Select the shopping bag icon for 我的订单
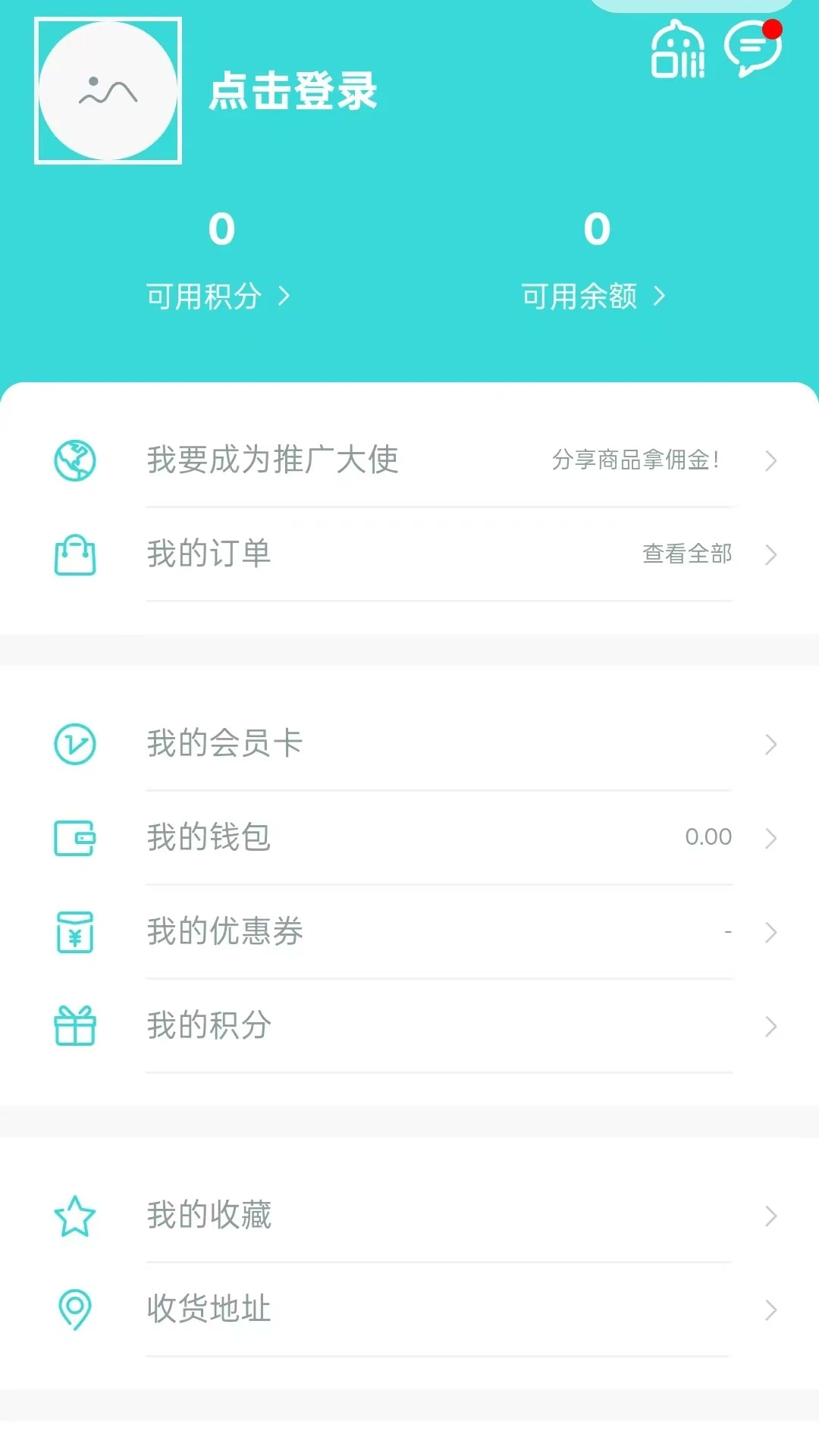The width and height of the screenshot is (819, 1456). pyautogui.click(x=74, y=554)
